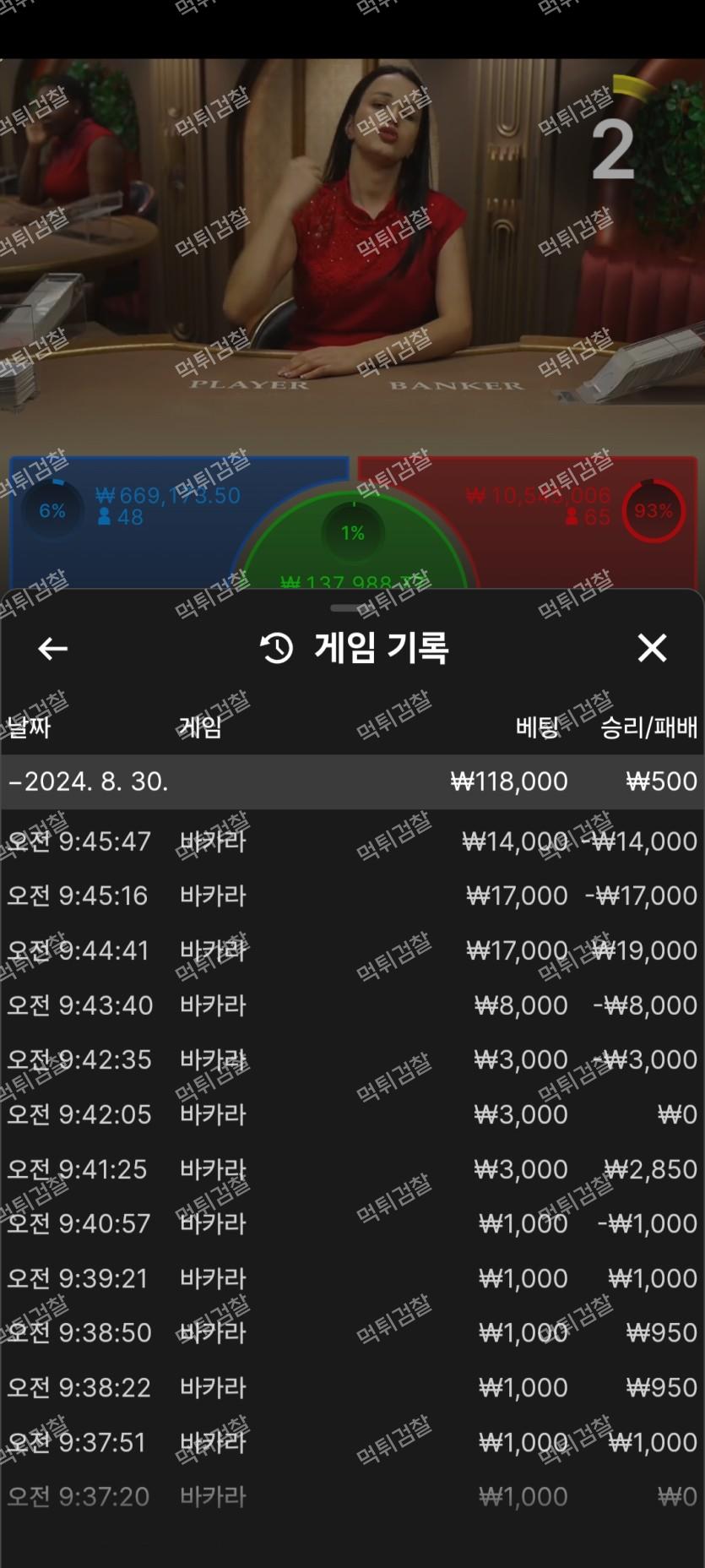This screenshot has height=1568, width=705.
Task: Open the 9:43:40 baccarat round record
Action: tap(352, 1005)
